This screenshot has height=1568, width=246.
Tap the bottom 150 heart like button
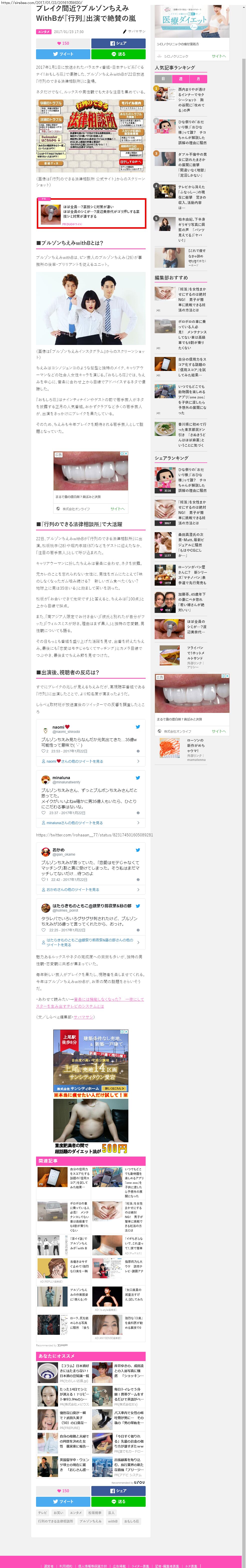click(x=63, y=1491)
